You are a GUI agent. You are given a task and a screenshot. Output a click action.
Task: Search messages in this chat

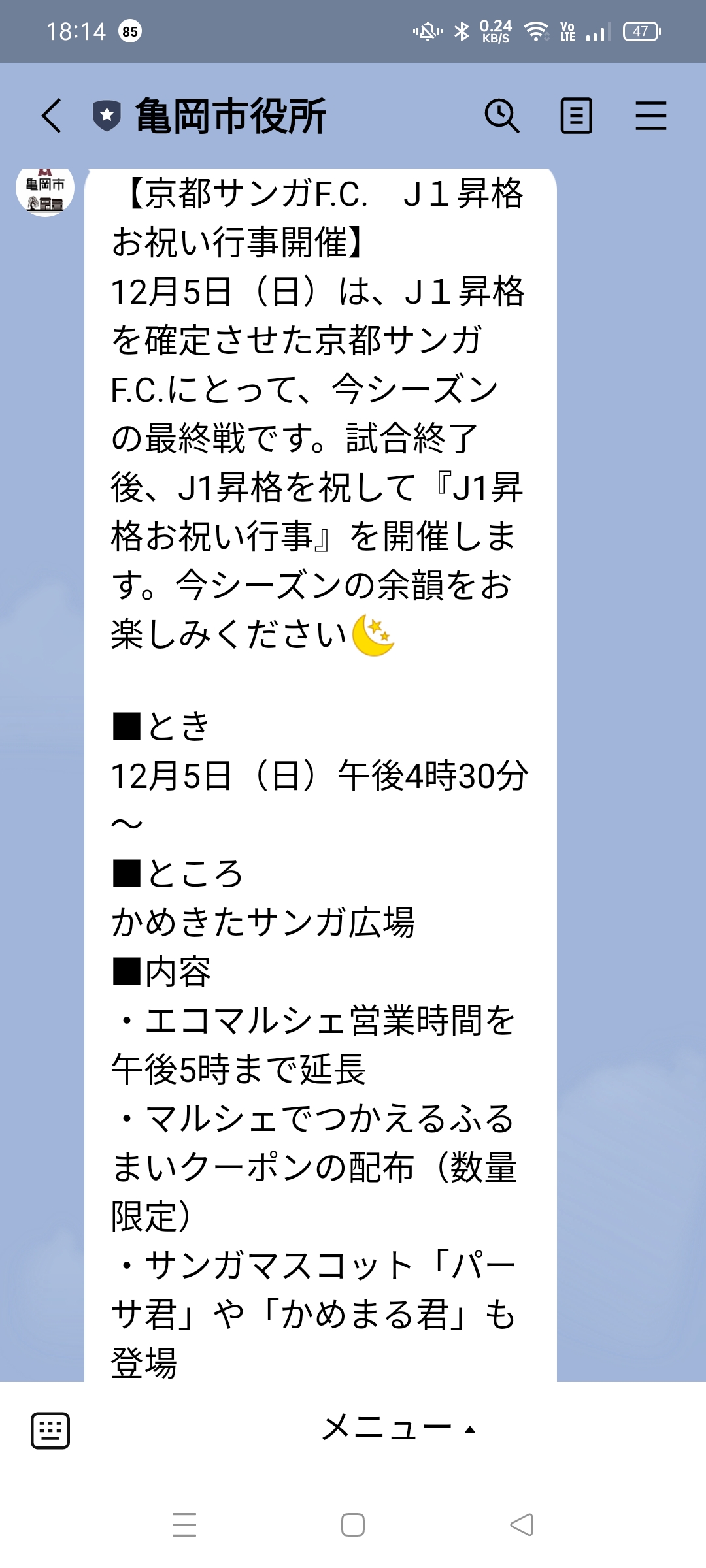coord(501,116)
